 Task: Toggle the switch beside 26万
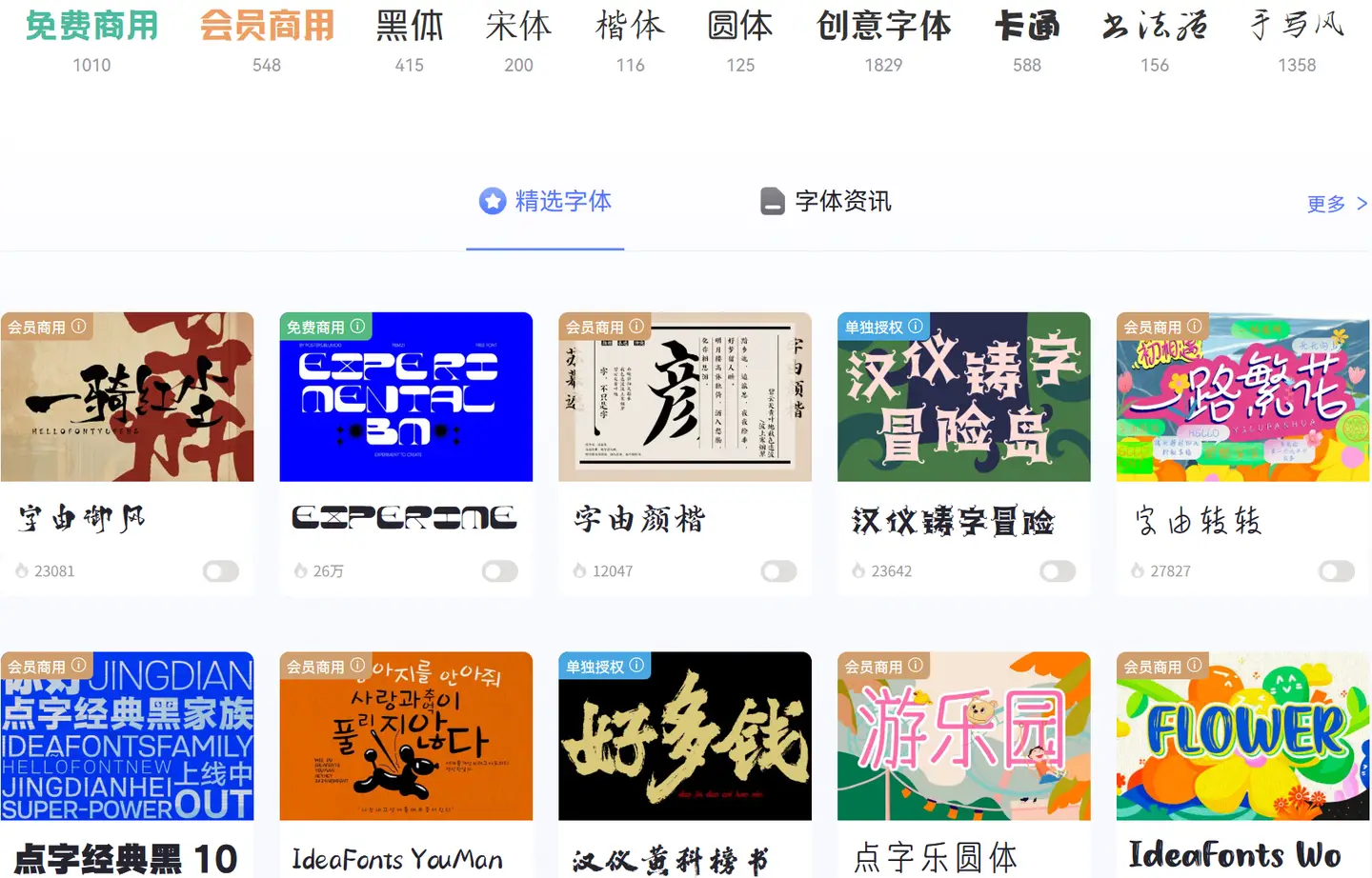[500, 571]
